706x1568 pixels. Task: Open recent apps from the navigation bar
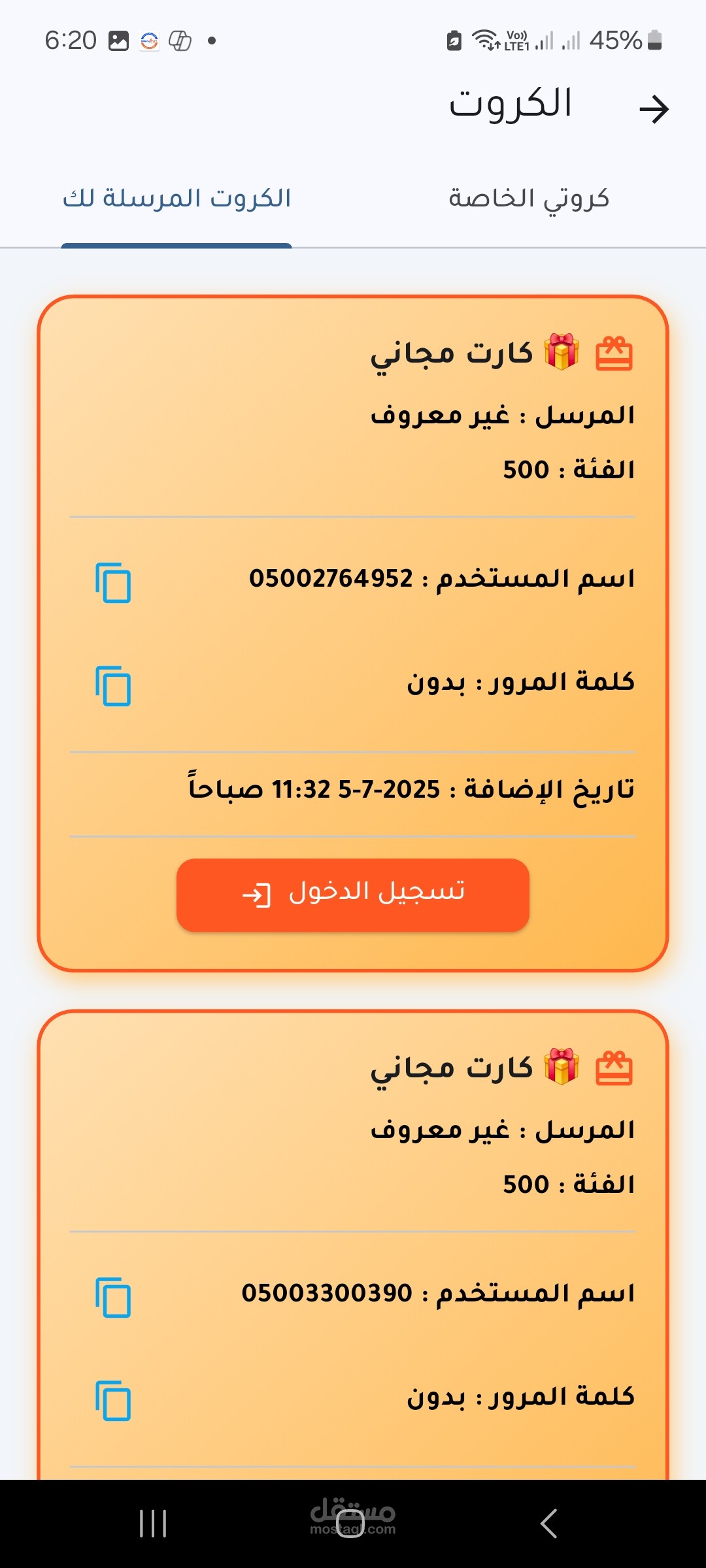pyautogui.click(x=153, y=1524)
